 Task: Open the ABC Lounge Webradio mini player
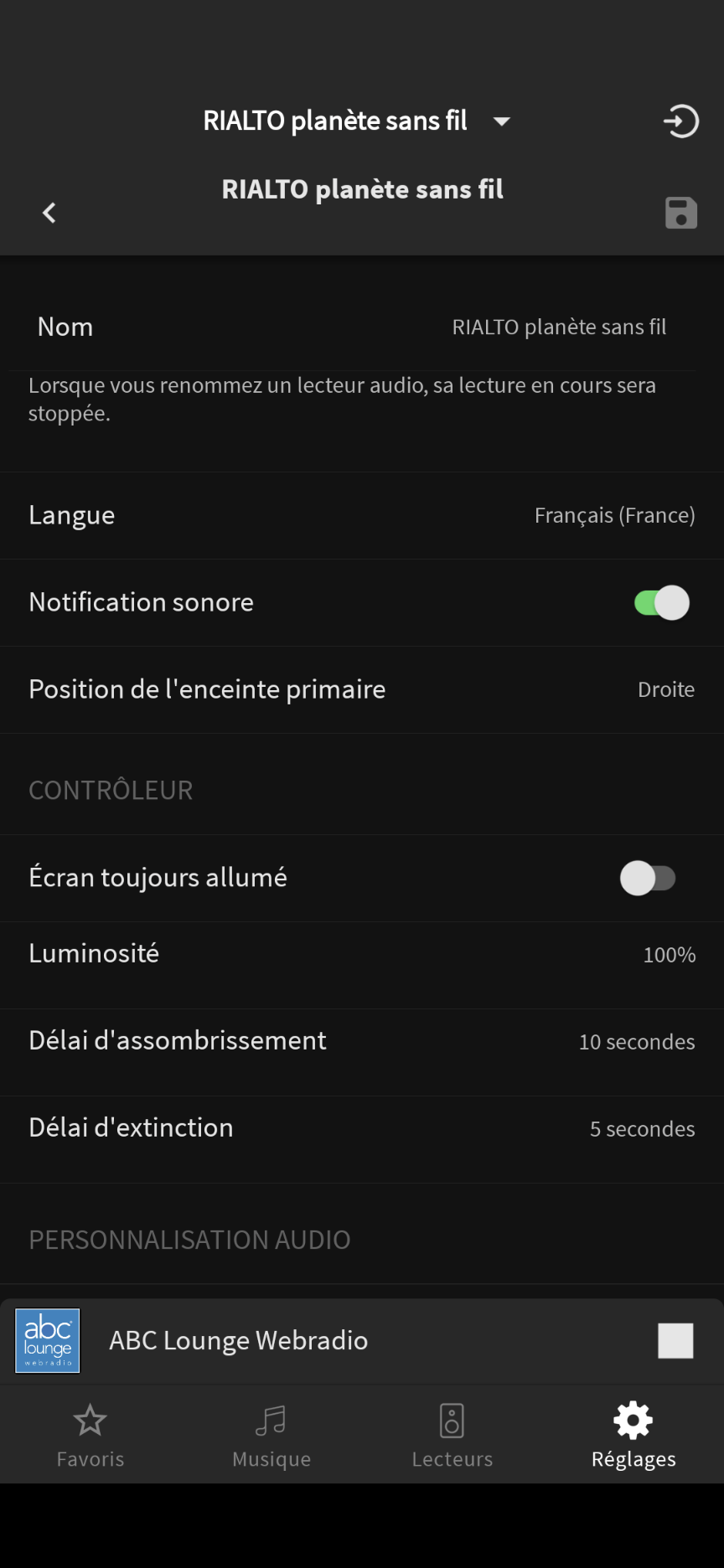coord(362,1341)
